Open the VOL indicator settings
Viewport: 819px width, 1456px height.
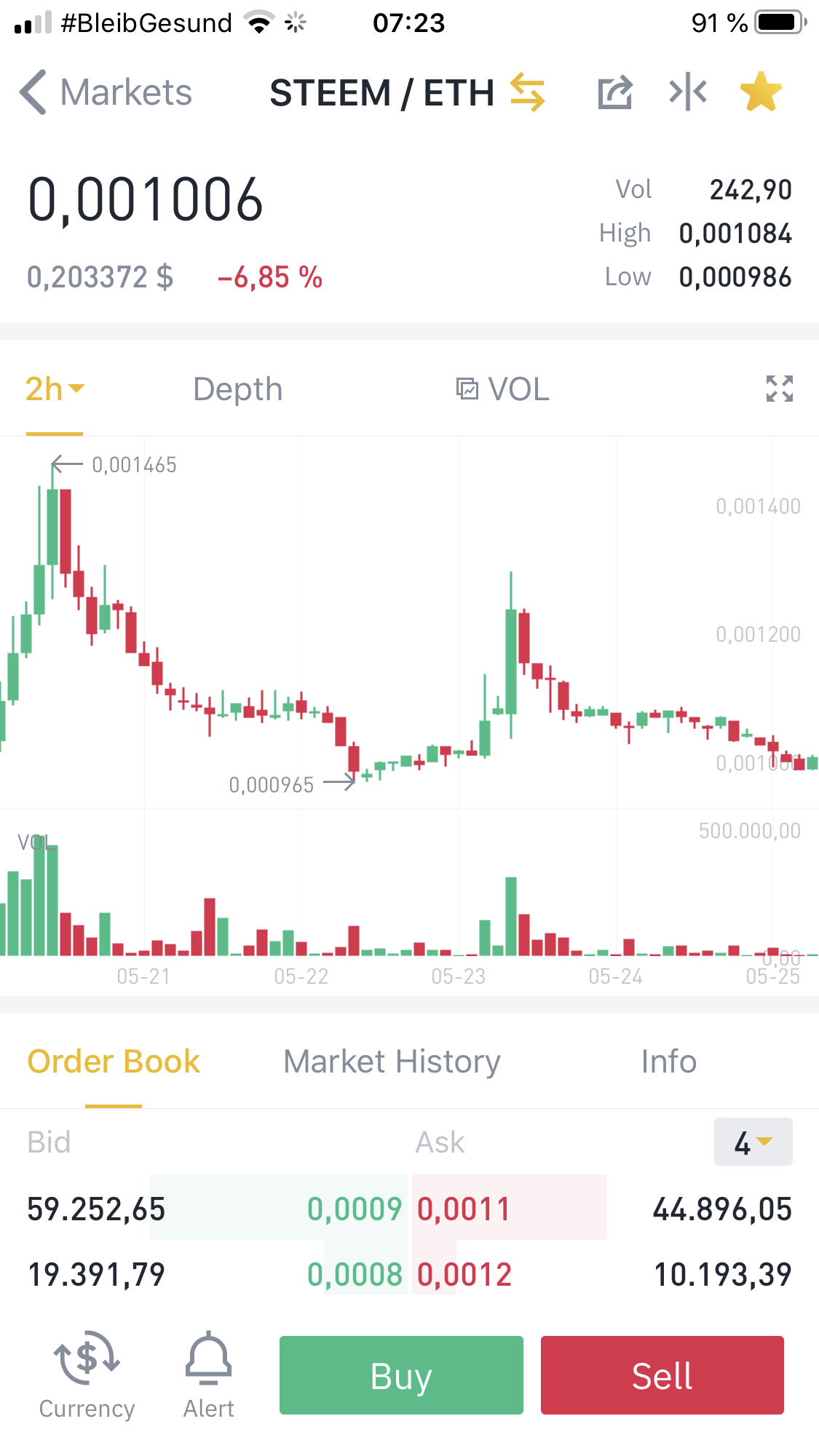[502, 389]
